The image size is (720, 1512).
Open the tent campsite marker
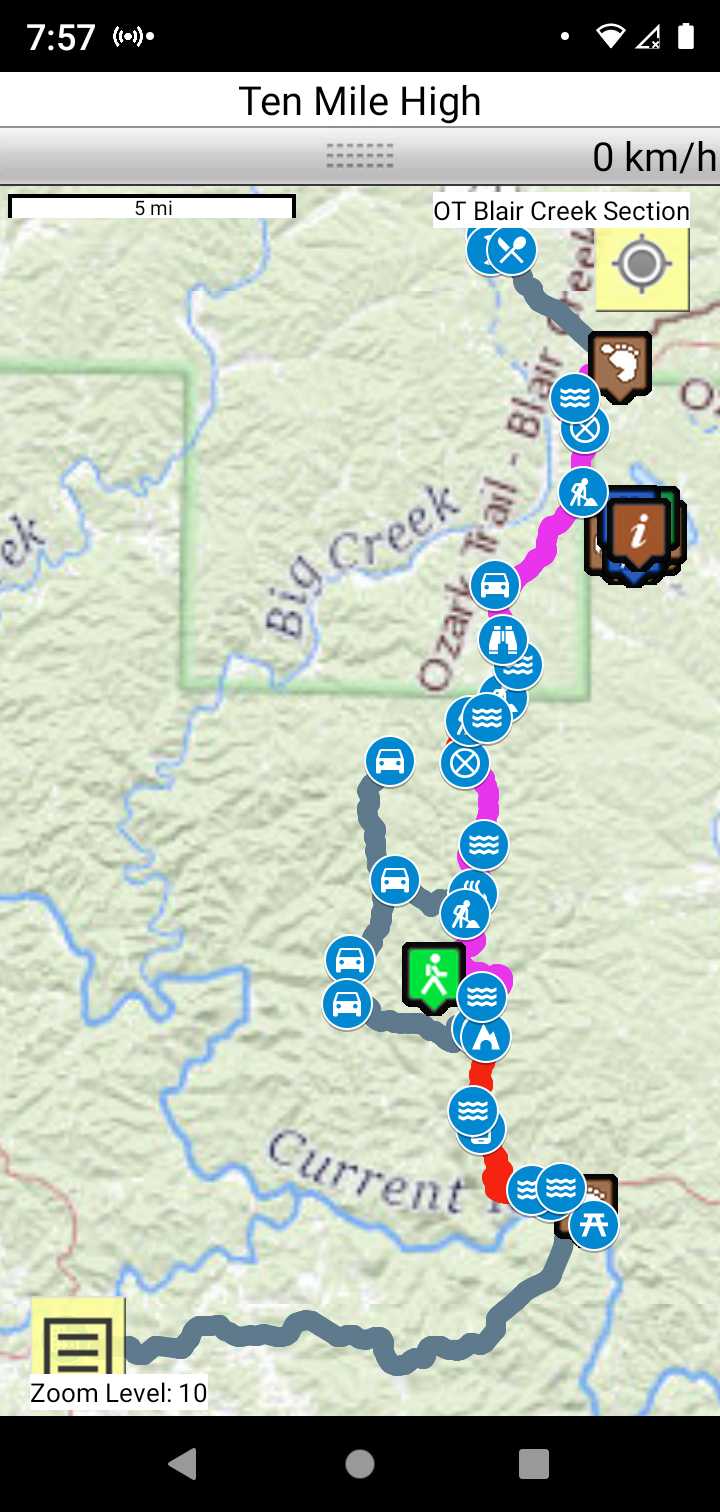486,1036
